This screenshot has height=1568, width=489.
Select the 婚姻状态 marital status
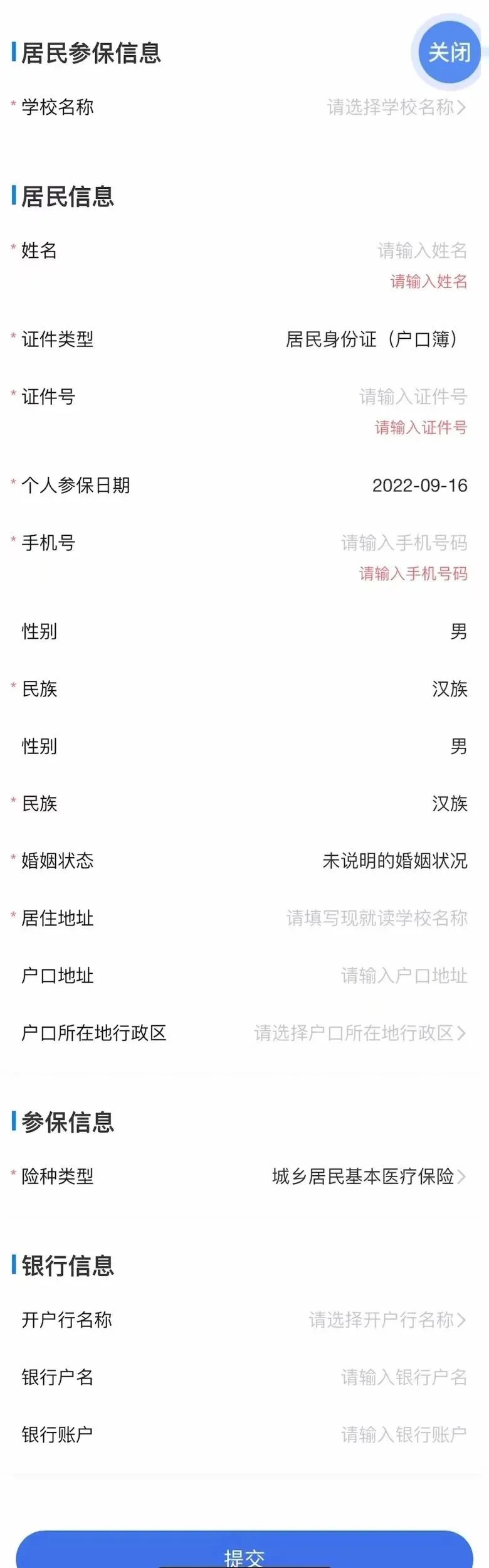coord(394,861)
